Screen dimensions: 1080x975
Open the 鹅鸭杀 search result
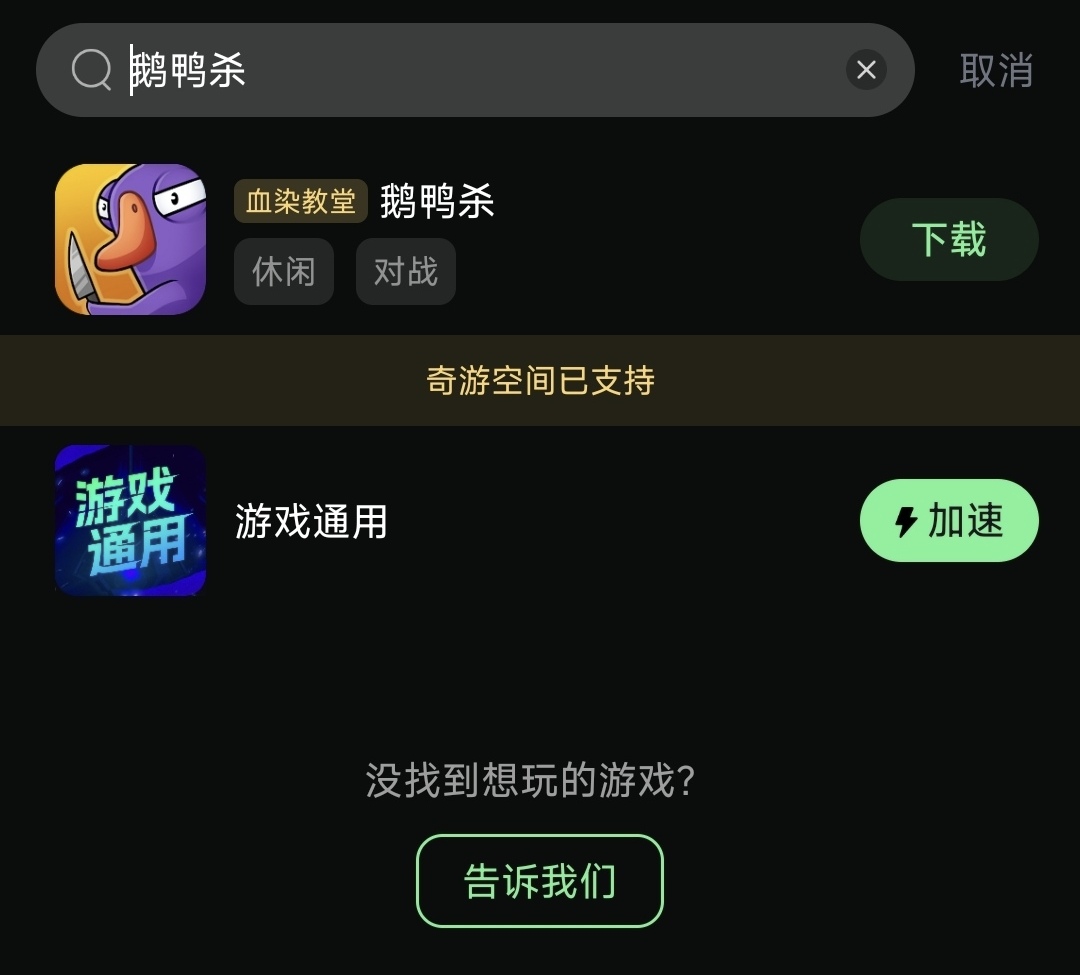click(x=437, y=202)
